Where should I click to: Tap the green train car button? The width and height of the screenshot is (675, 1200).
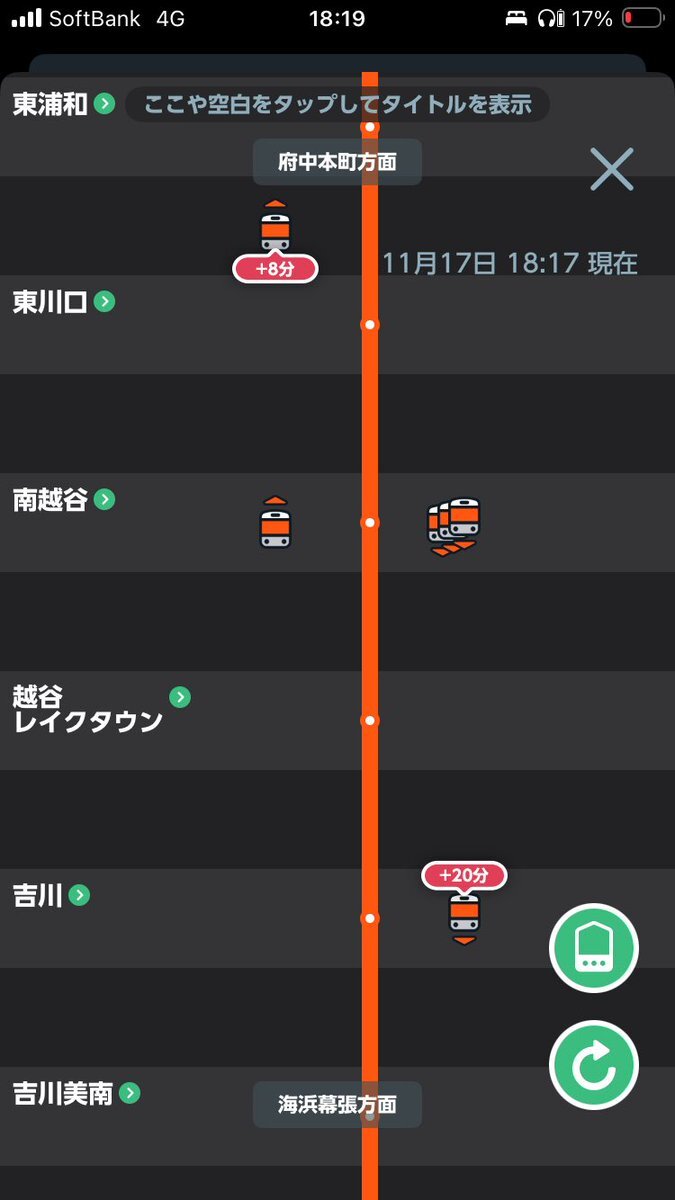tap(594, 947)
